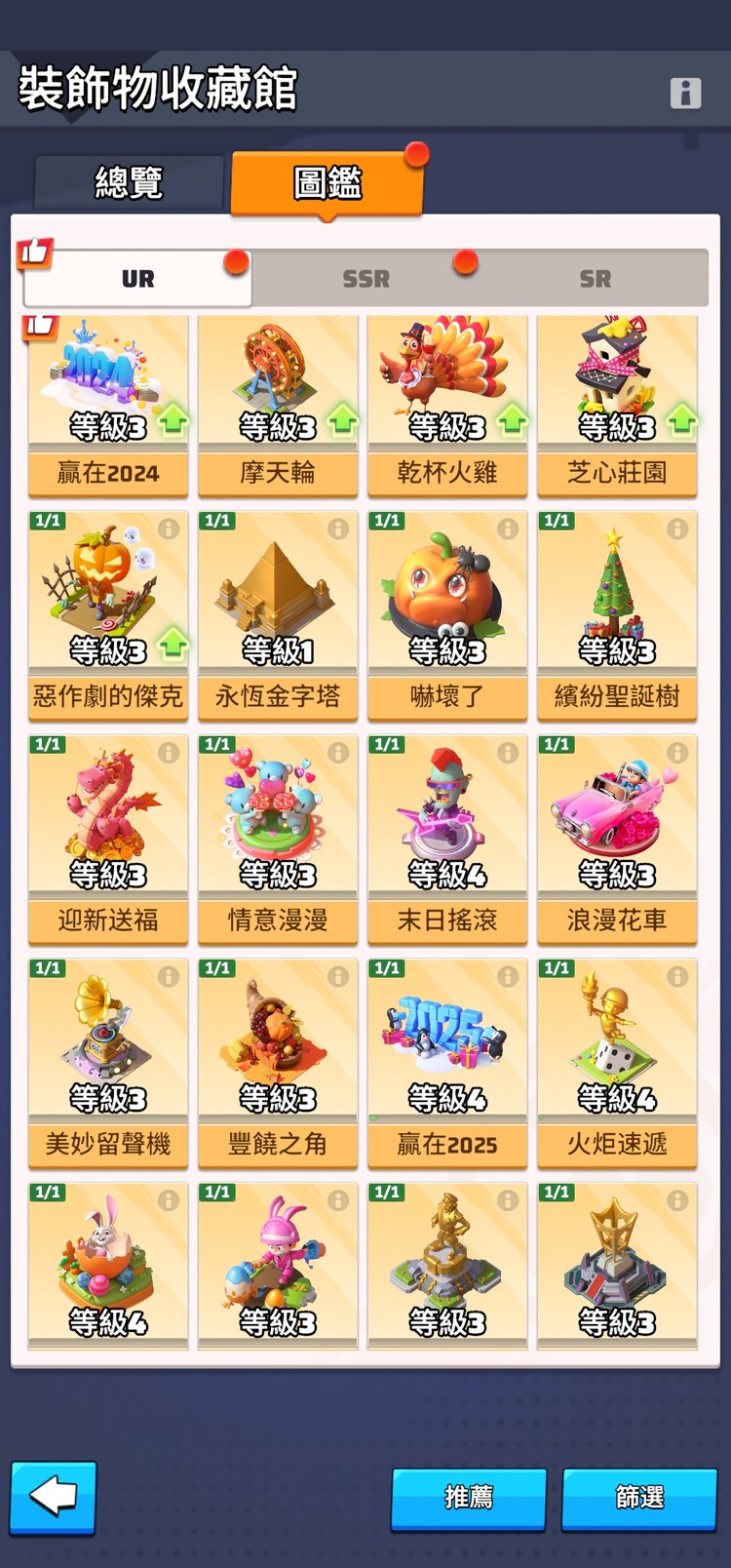The height and width of the screenshot is (1568, 731).
Task: Go back with the arrow button
Action: click(54, 1497)
